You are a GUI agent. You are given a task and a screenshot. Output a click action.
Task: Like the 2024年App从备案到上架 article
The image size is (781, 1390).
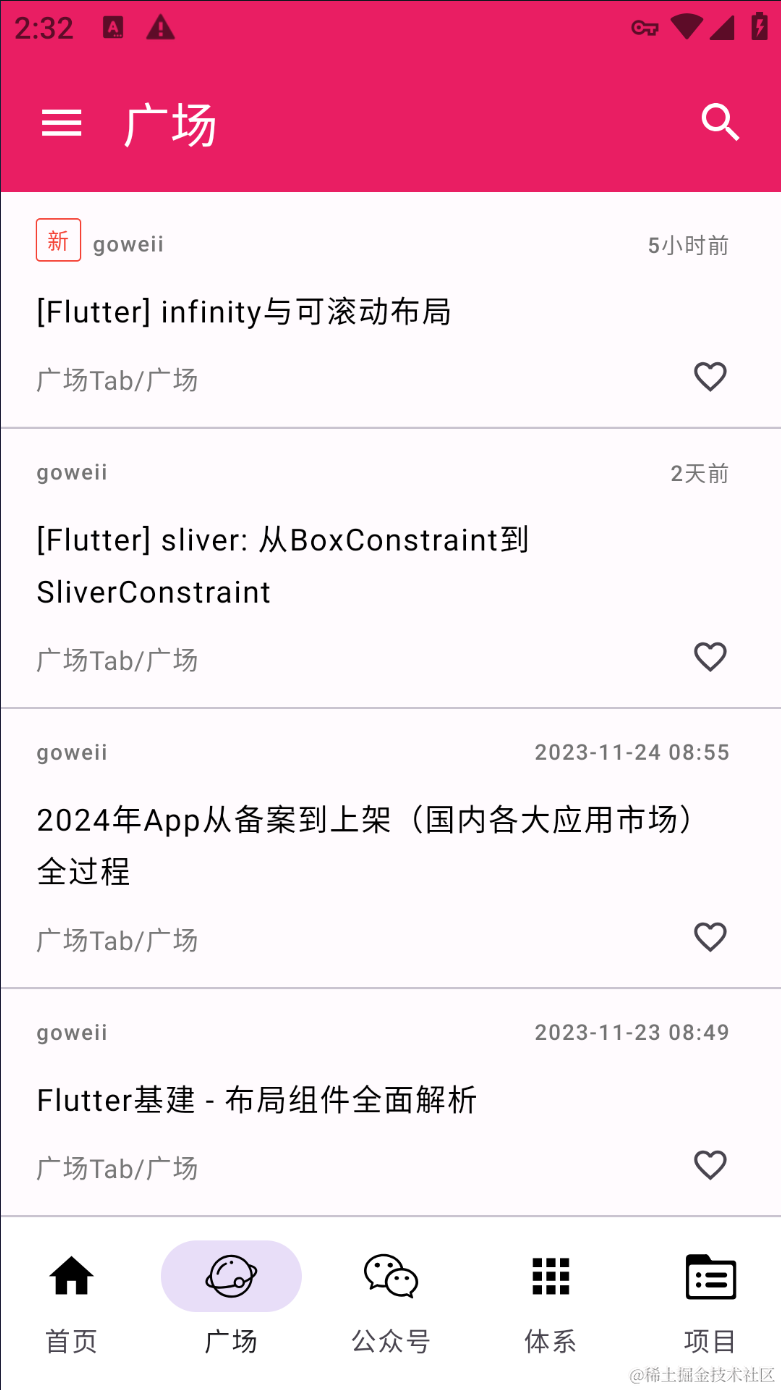(710, 937)
